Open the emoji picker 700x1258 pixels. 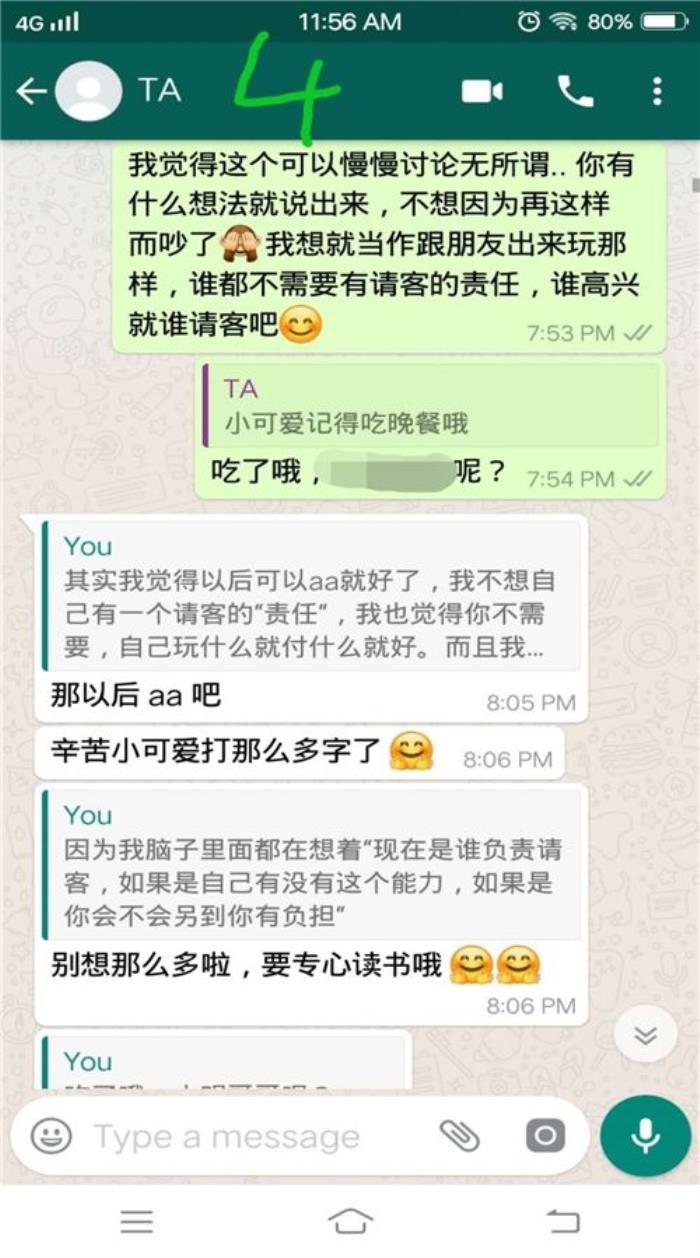pyautogui.click(x=51, y=1136)
